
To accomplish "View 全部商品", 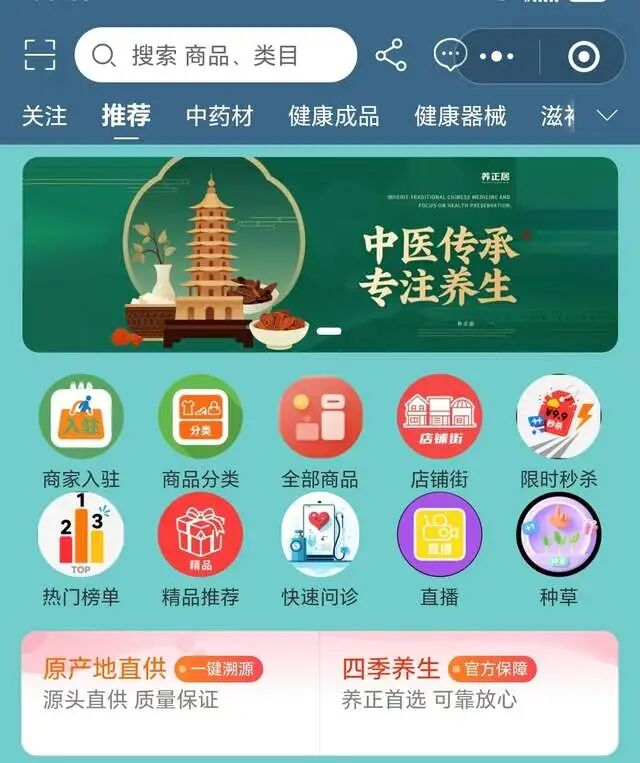I will pyautogui.click(x=320, y=430).
